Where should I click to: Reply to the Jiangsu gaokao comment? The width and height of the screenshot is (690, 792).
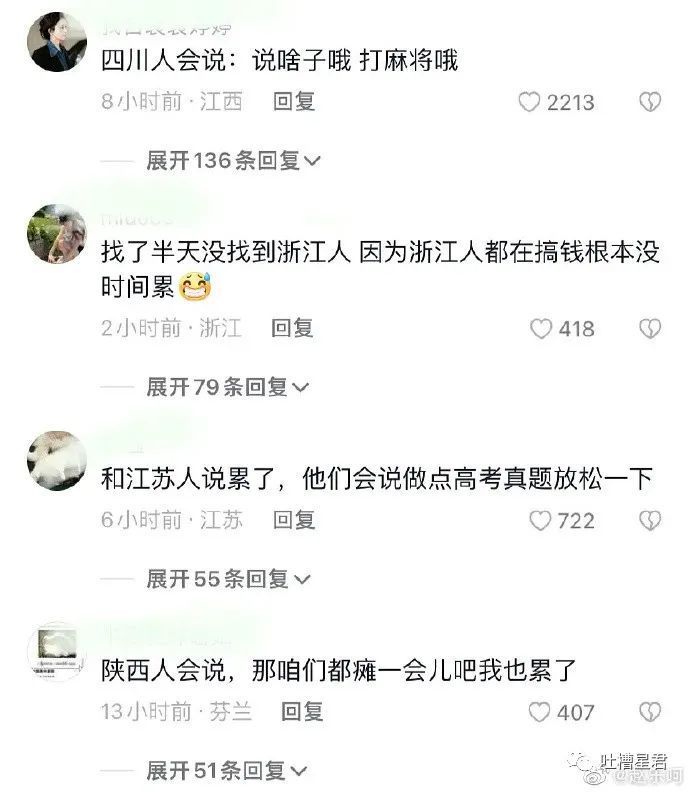point(294,520)
